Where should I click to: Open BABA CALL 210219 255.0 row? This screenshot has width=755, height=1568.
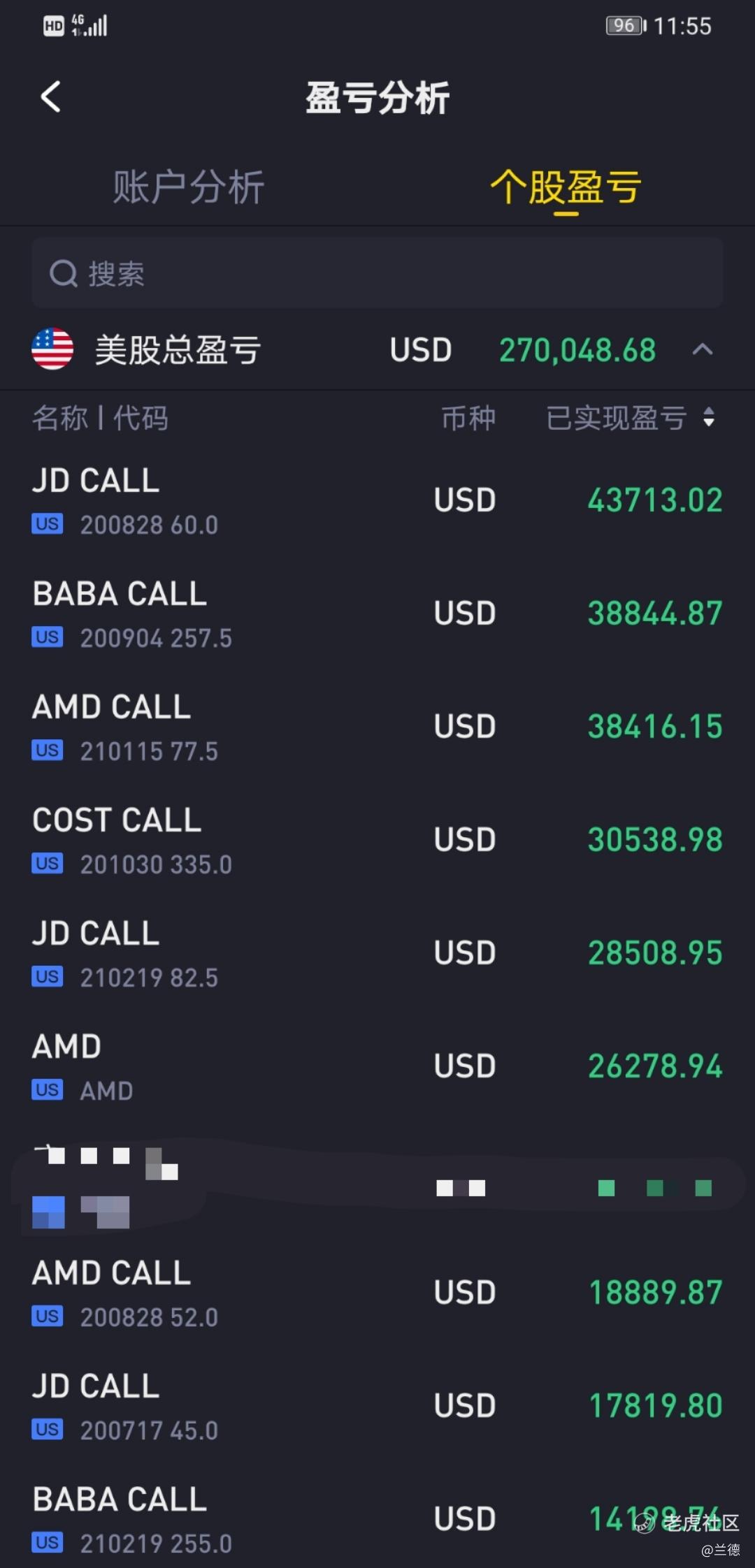(x=377, y=1516)
